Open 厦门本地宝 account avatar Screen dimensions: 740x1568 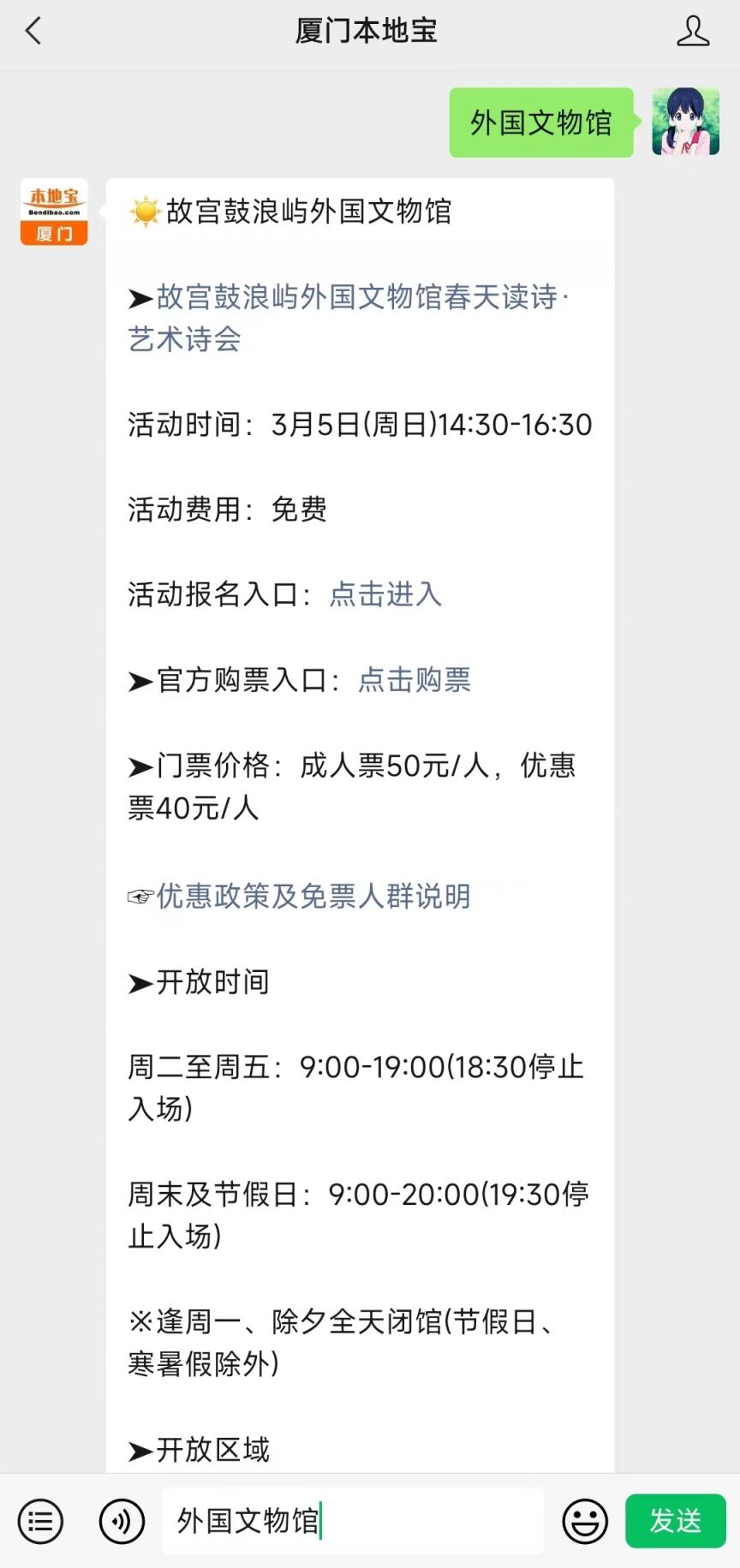54,212
